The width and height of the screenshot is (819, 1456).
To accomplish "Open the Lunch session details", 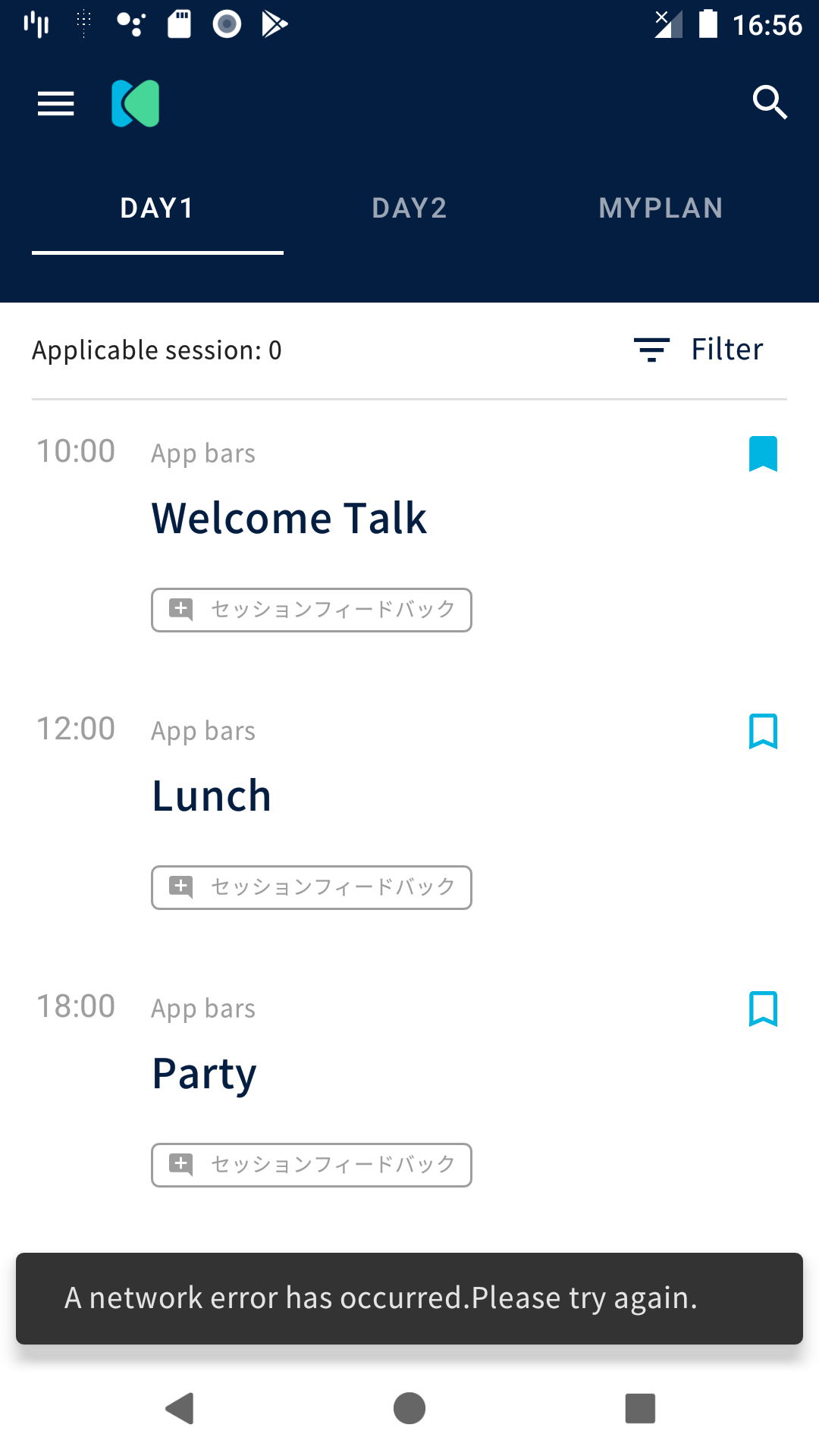I will click(212, 796).
